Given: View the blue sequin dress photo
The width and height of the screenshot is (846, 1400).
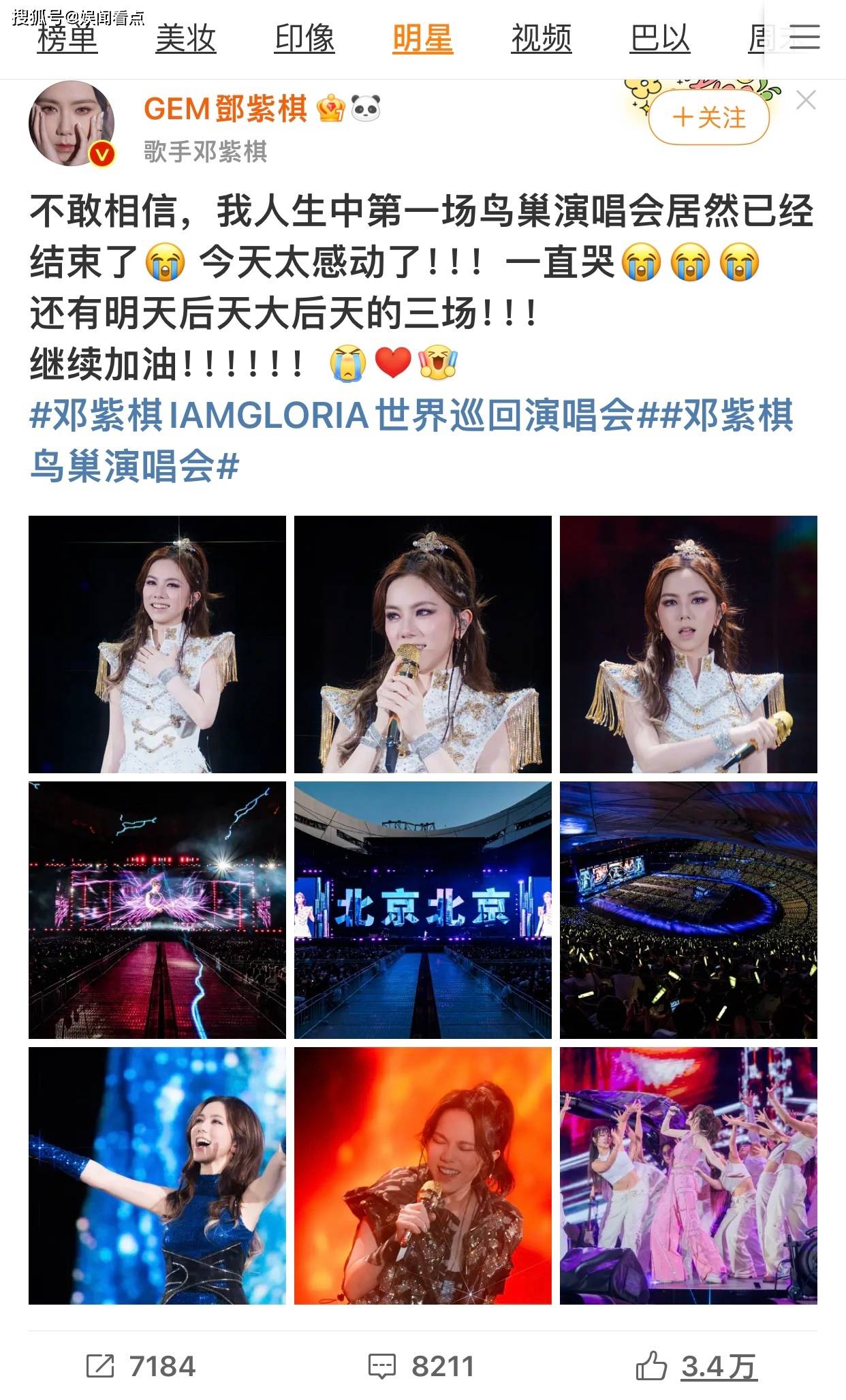Looking at the screenshot, I should tap(157, 1175).
